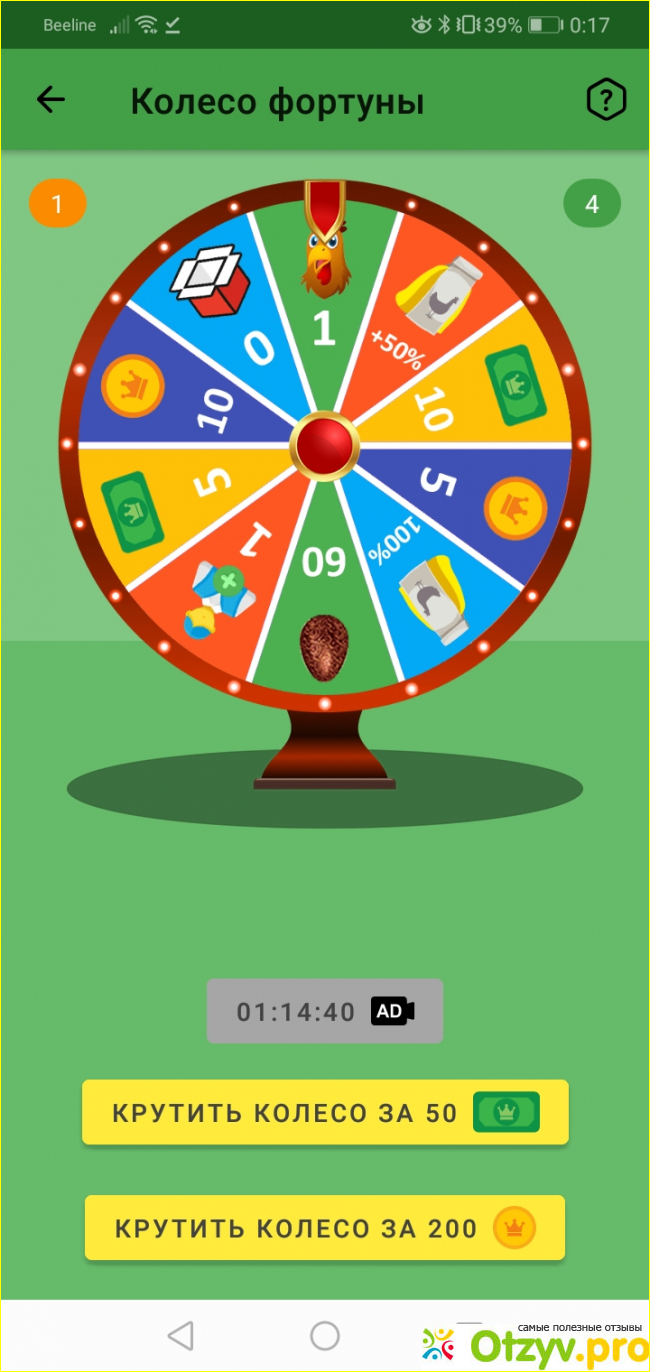Go to the home screen
This screenshot has height=1372, width=650.
(x=325, y=1335)
